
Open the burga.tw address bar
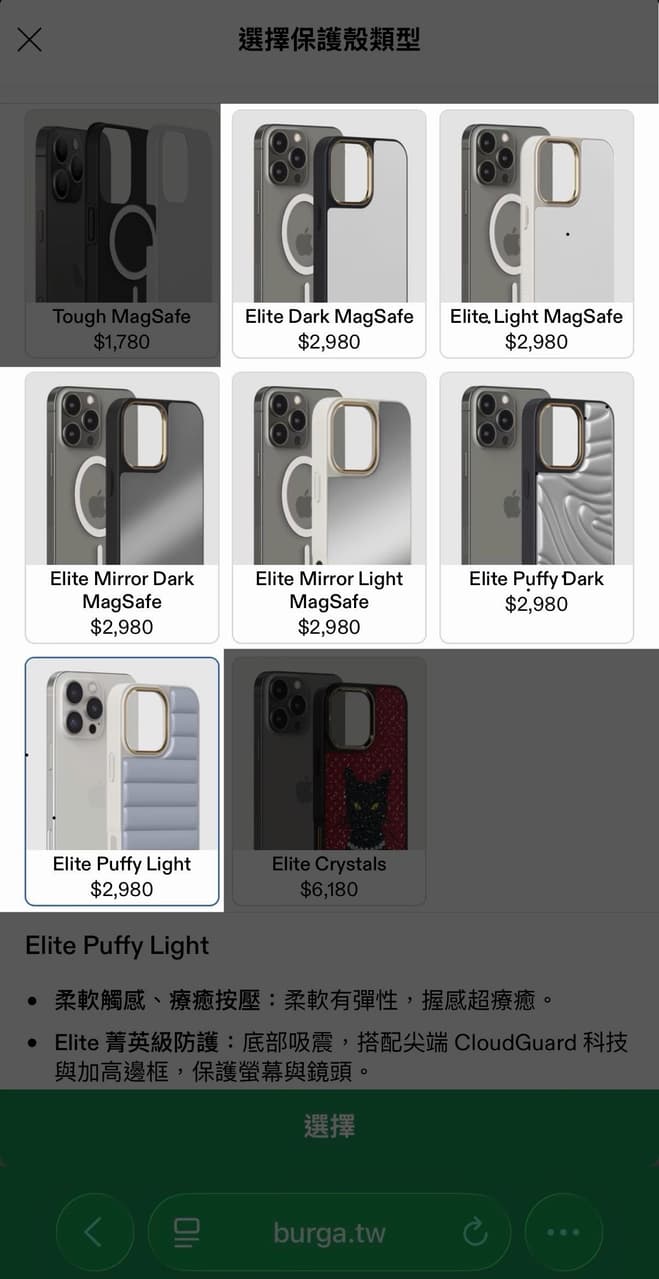click(x=329, y=1232)
